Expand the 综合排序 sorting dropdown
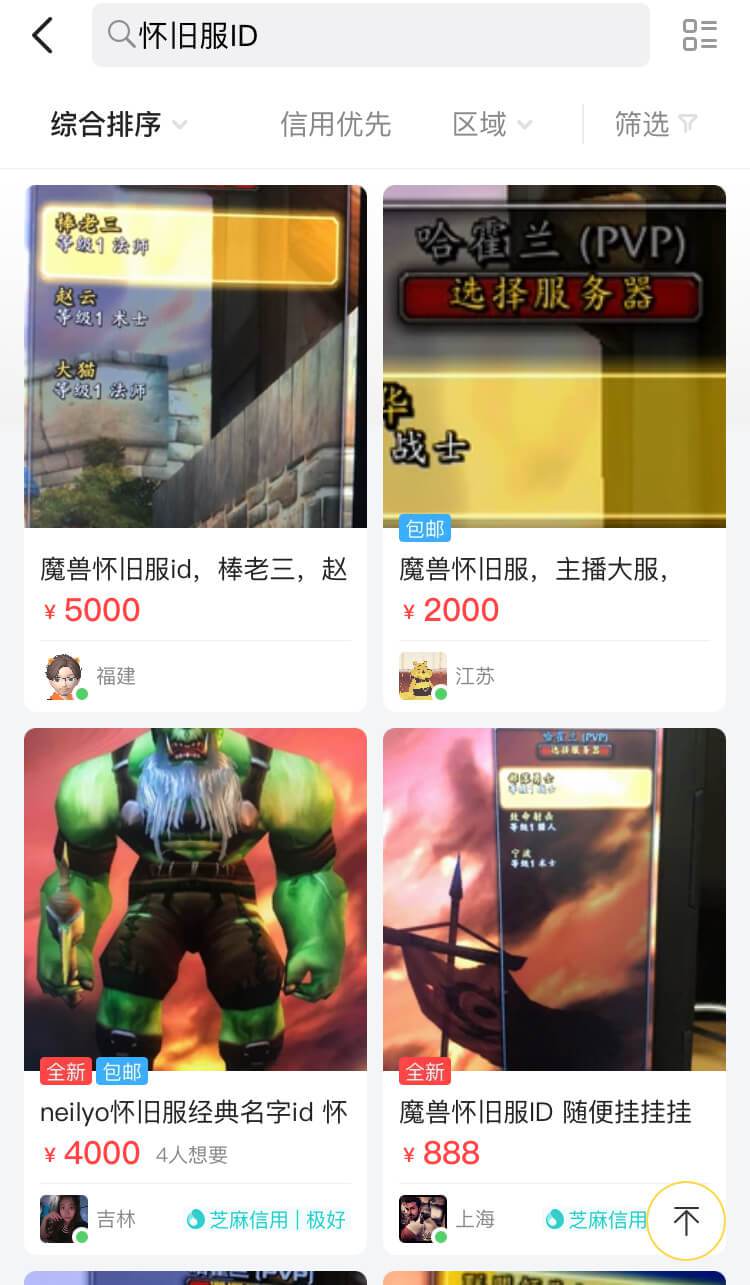 [x=119, y=124]
